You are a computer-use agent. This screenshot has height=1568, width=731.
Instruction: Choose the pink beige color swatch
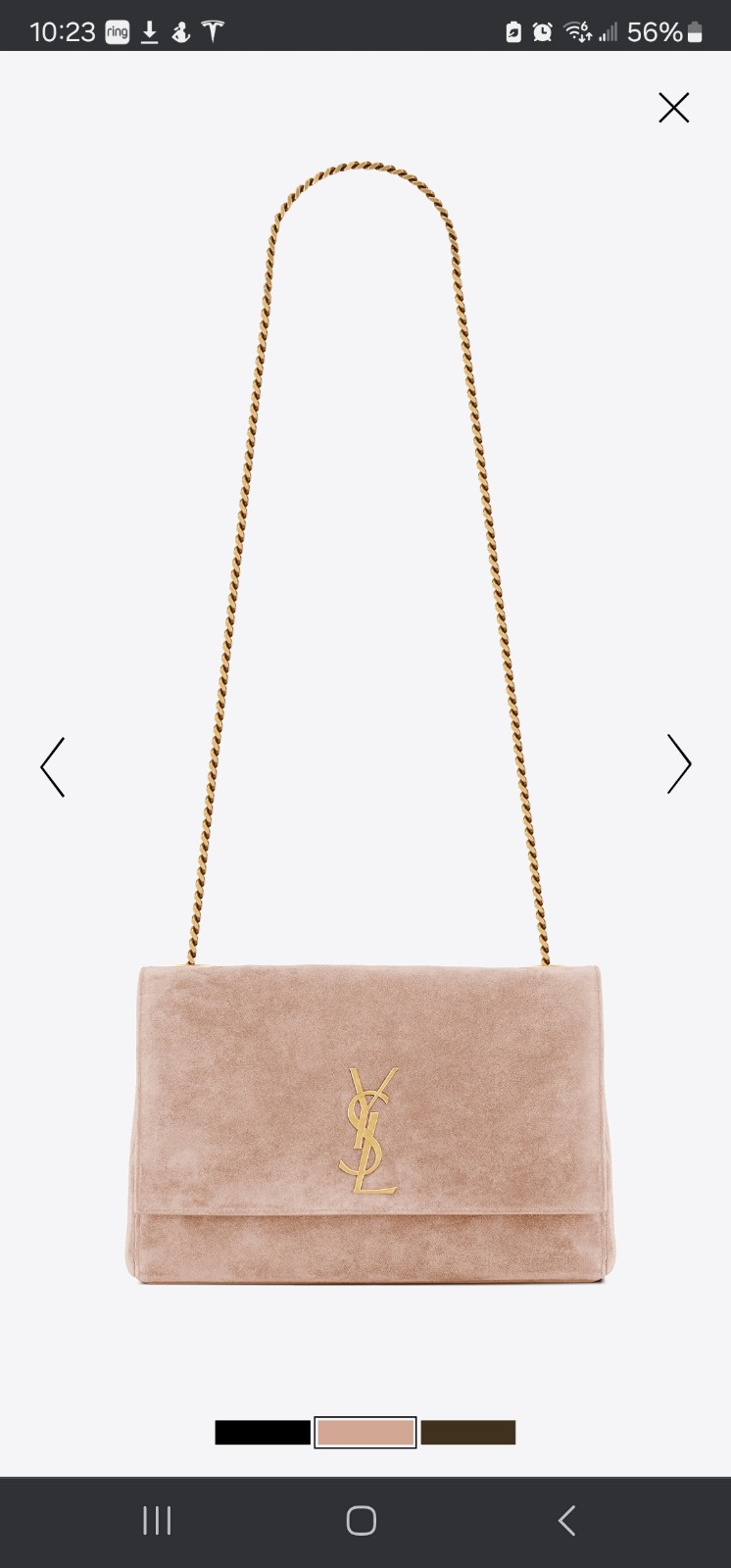coord(365,1433)
